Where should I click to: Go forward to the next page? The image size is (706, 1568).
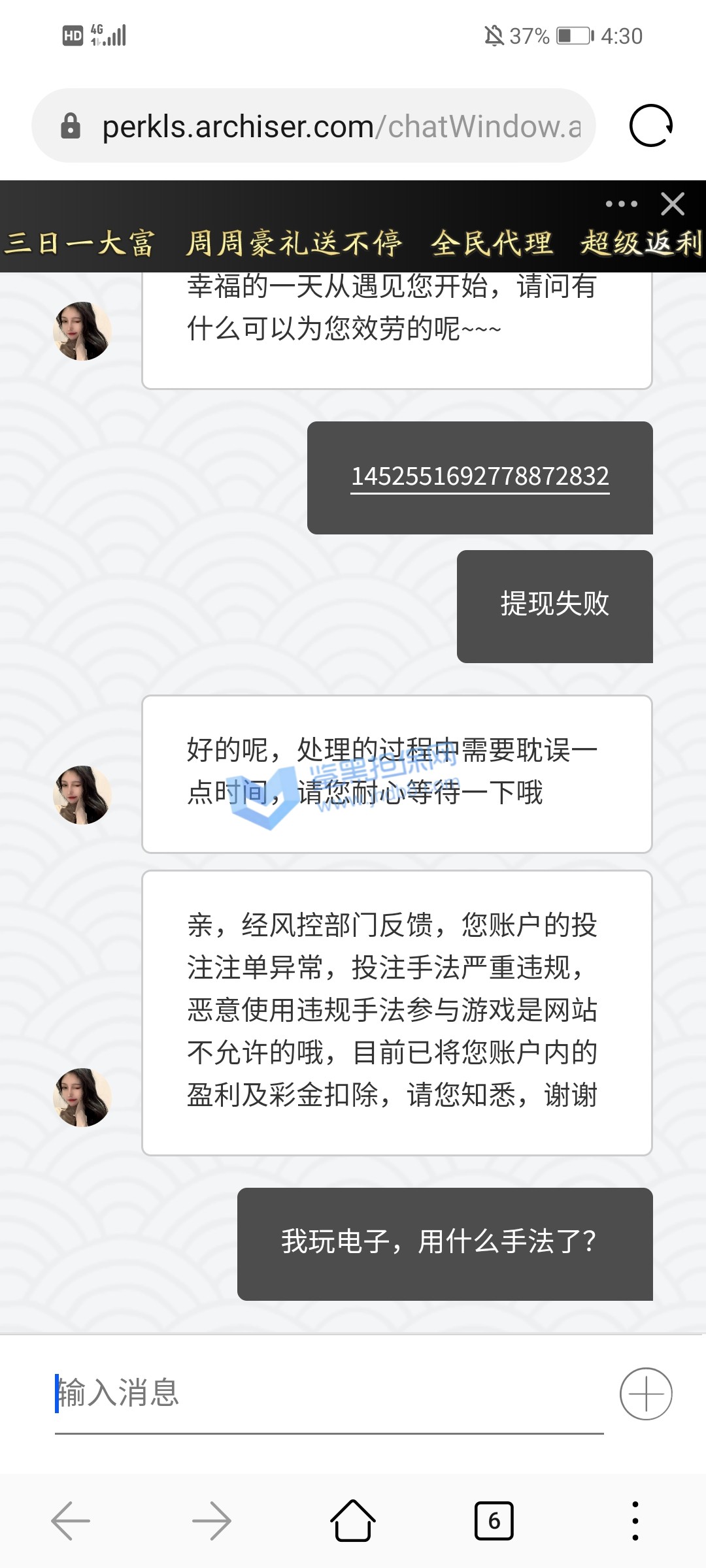(x=212, y=1521)
